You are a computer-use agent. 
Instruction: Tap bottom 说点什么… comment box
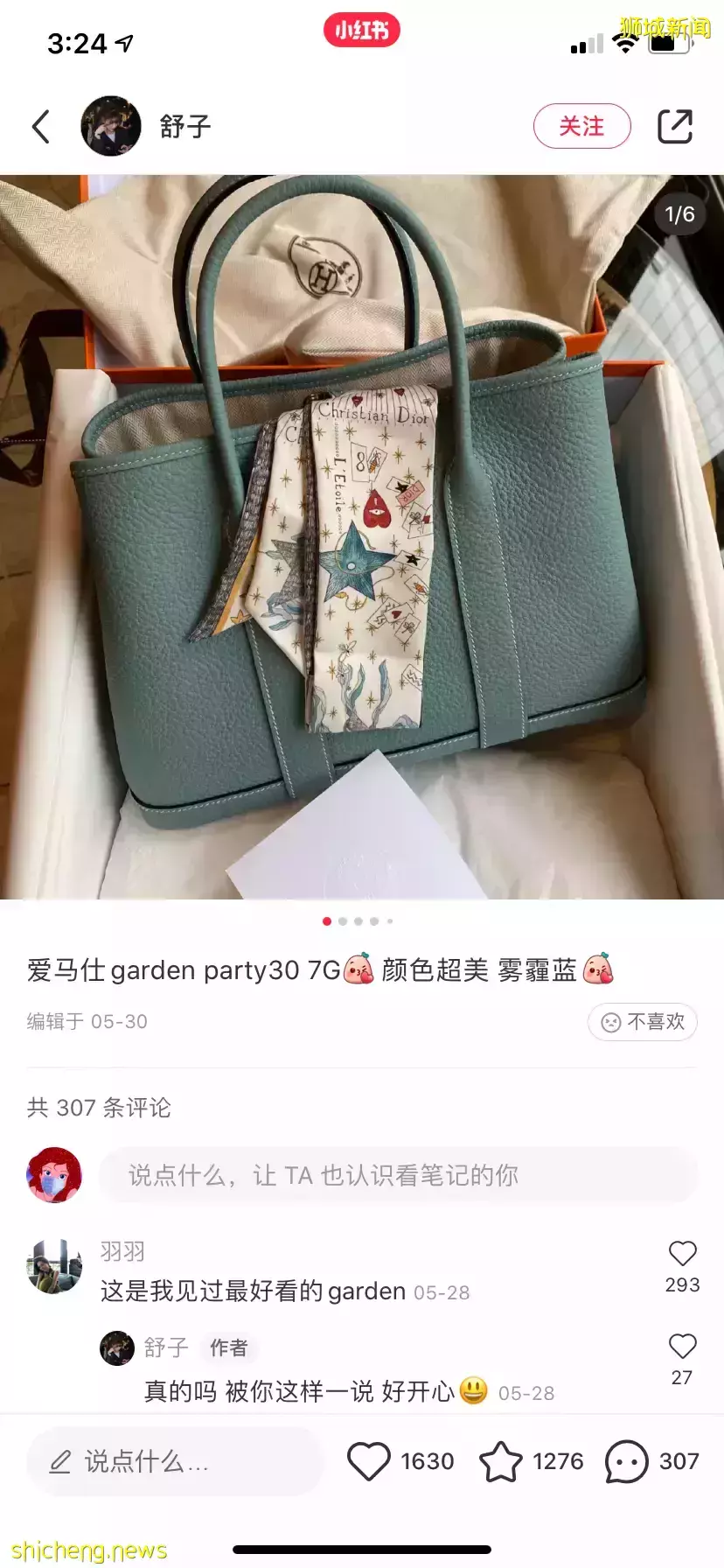tap(175, 1461)
